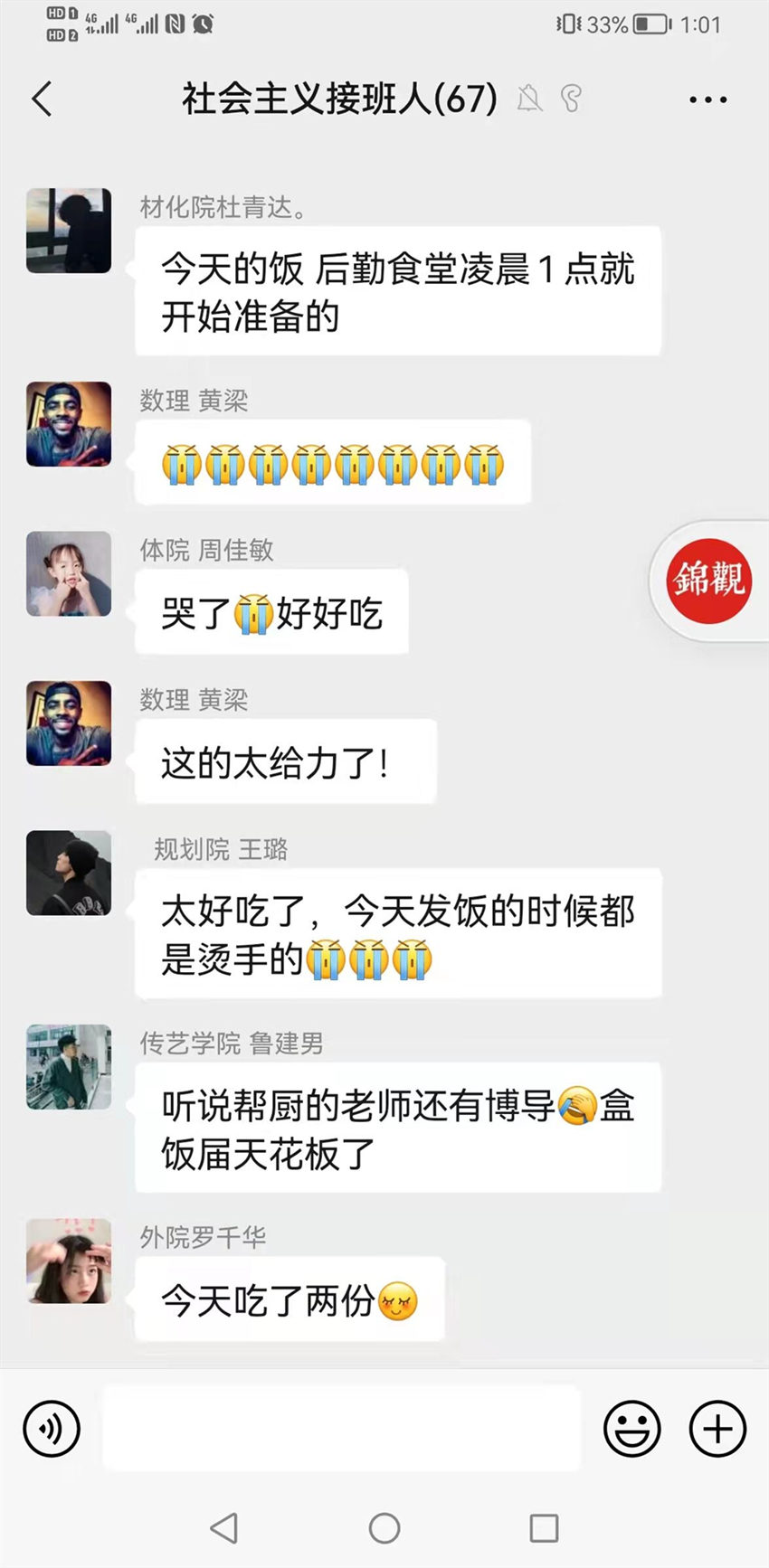Tap the system home button

[384, 1528]
